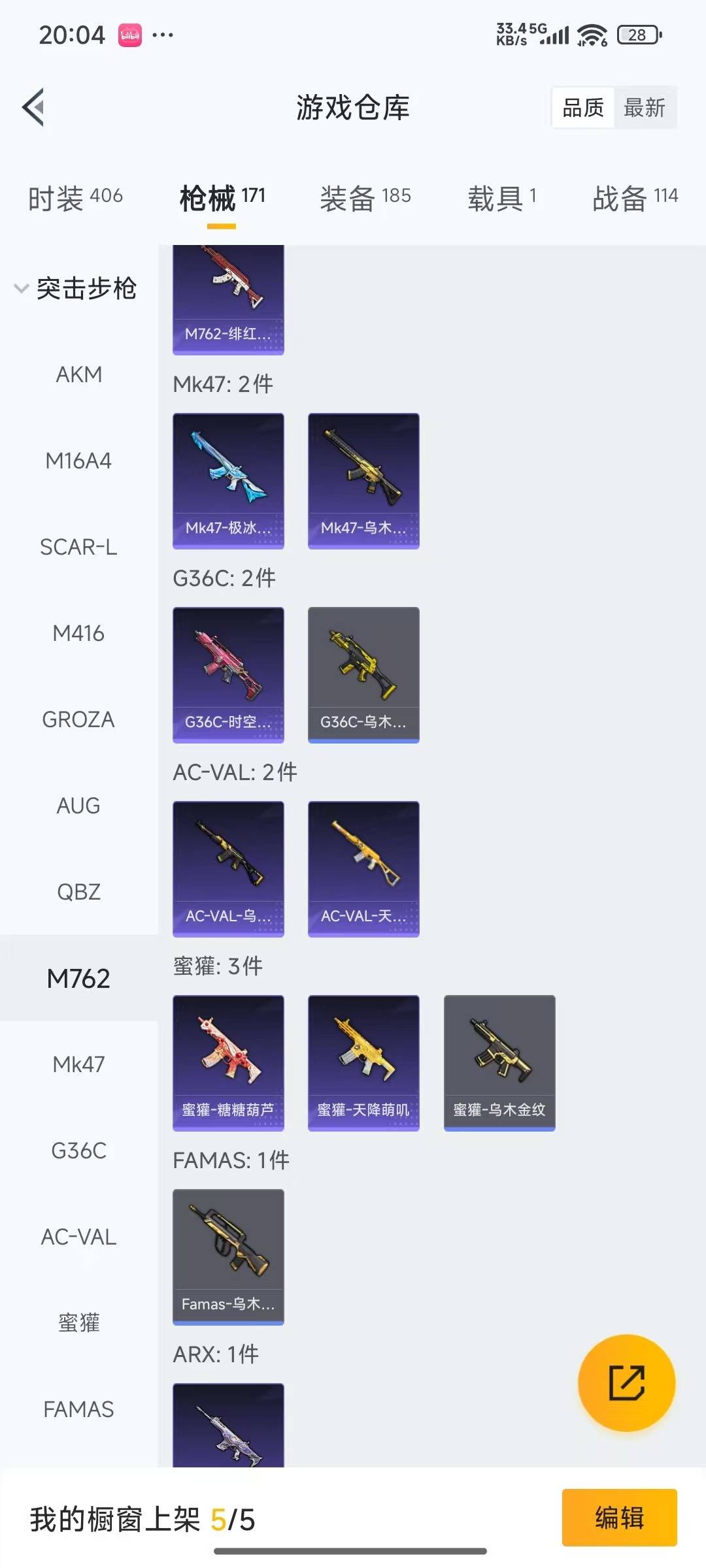
Task: Open the 载具 tab
Action: pos(502,198)
